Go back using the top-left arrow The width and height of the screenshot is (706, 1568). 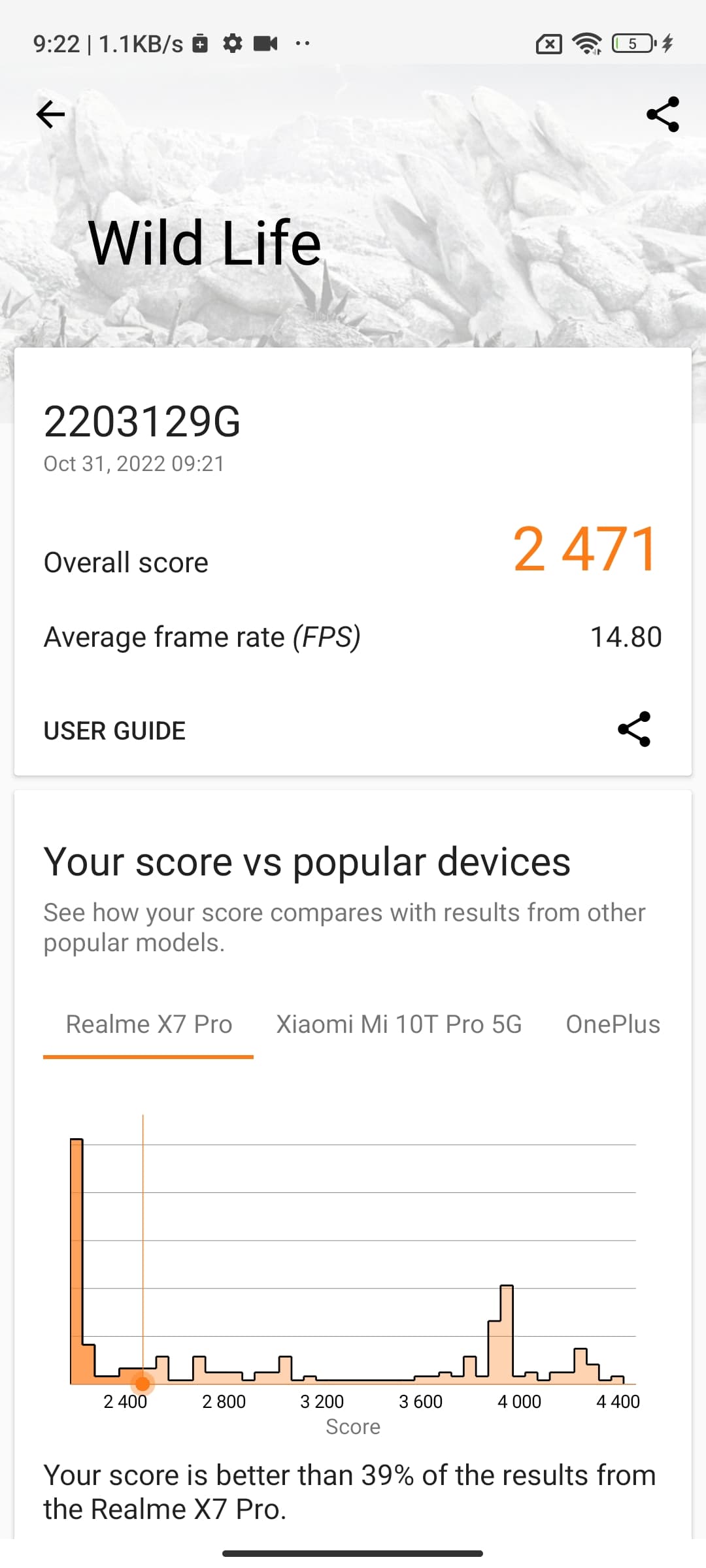pyautogui.click(x=51, y=115)
